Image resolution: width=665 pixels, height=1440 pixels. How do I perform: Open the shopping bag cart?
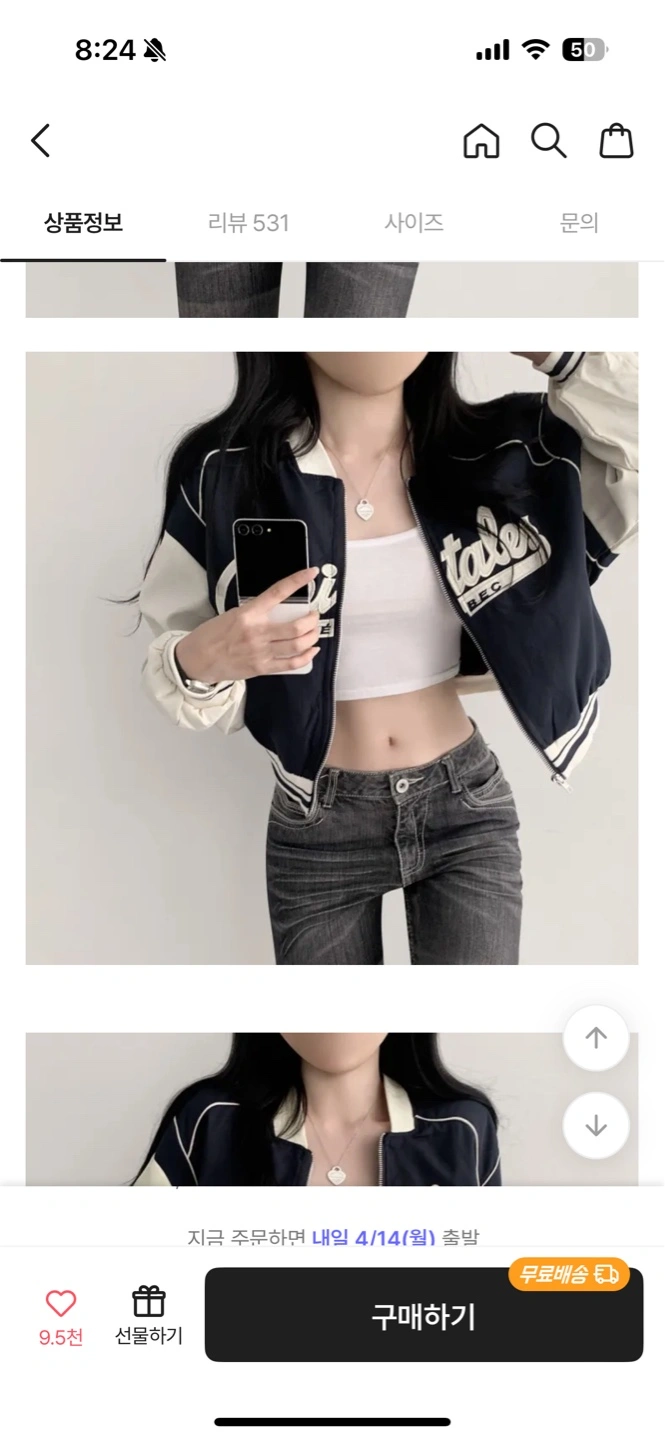point(616,141)
